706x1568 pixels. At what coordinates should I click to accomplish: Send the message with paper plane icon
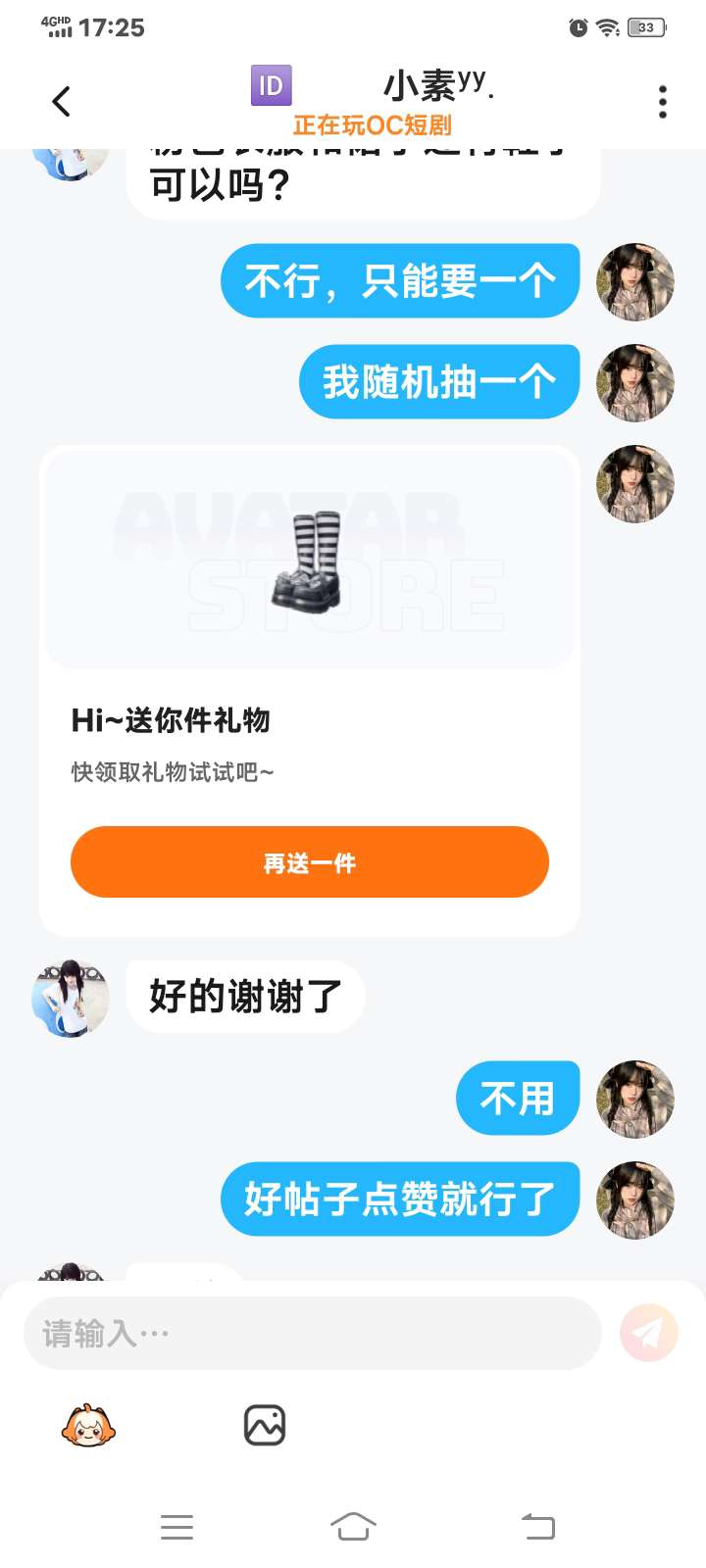pyautogui.click(x=648, y=1333)
